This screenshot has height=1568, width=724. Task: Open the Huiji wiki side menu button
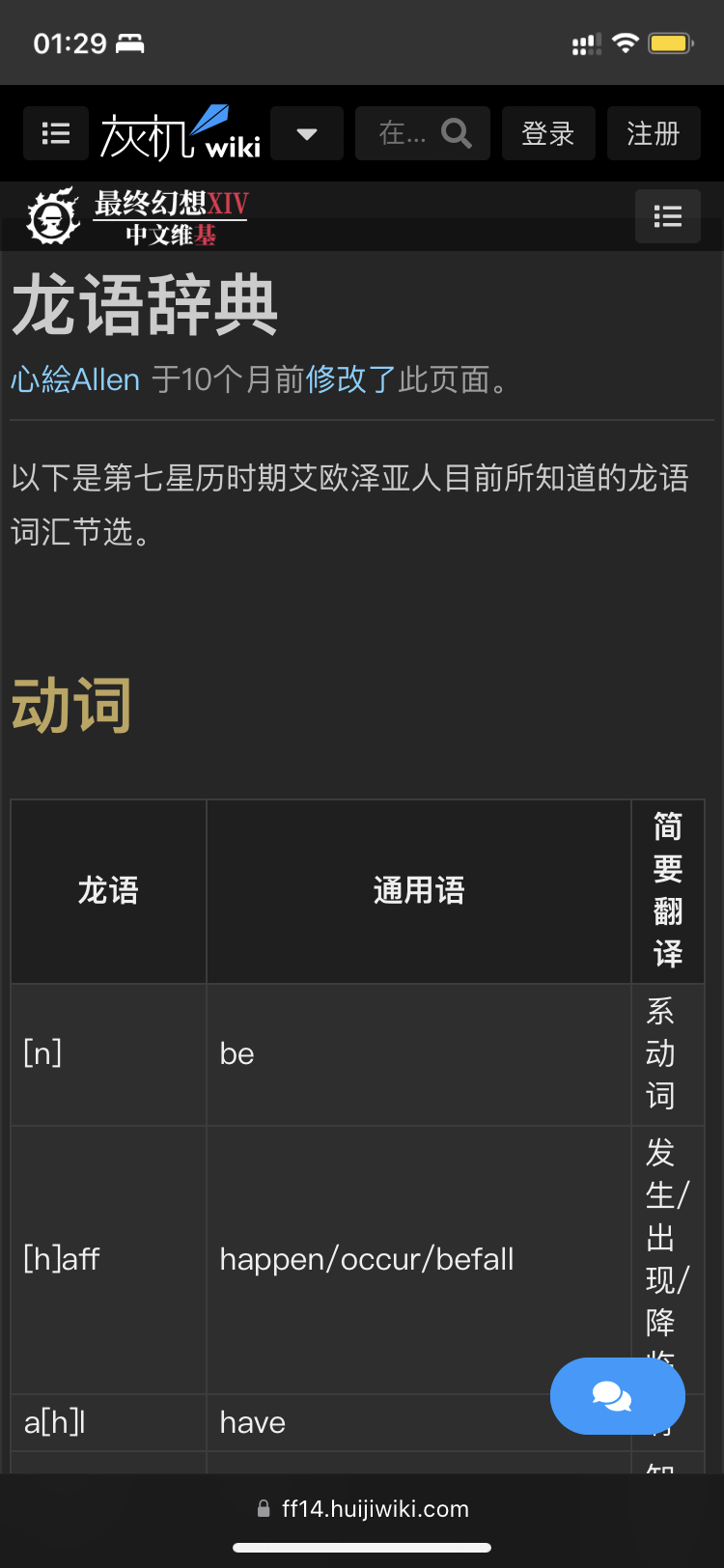(x=56, y=133)
